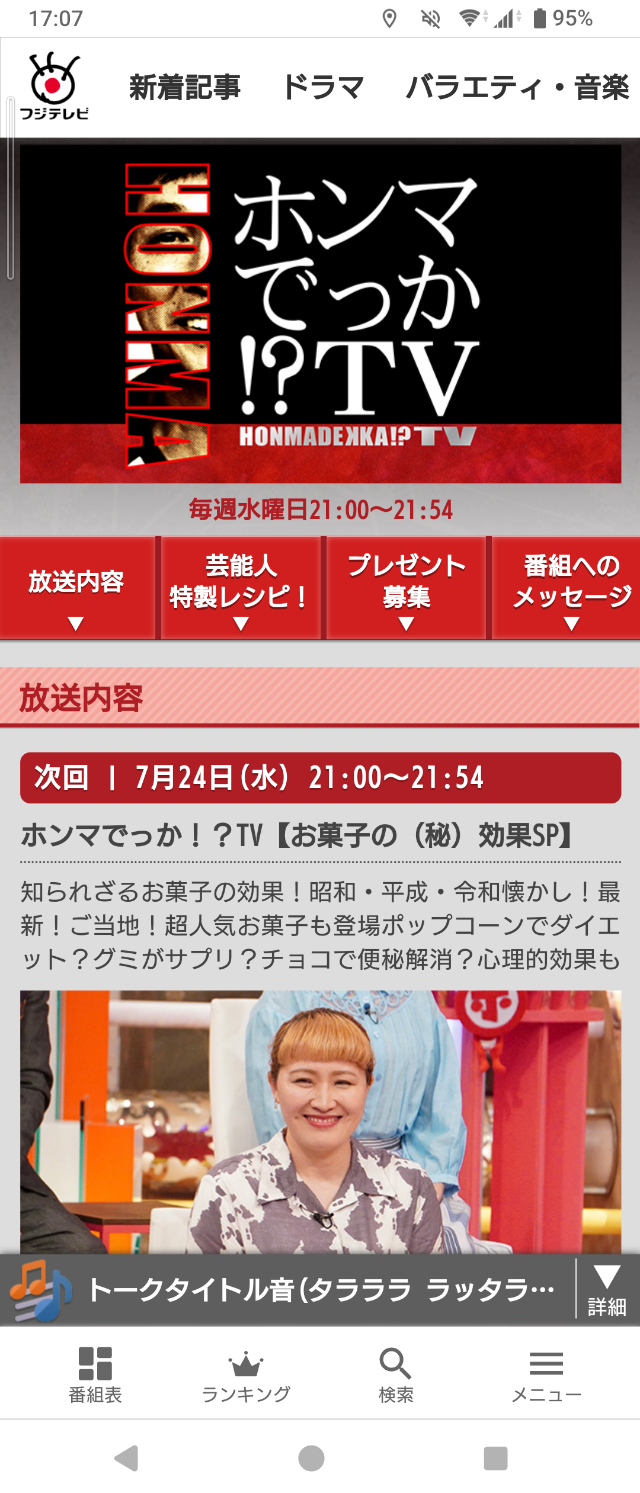Screen dimensions: 640x1493
Task: Switch to the 新着記事 tab
Action: [x=185, y=88]
